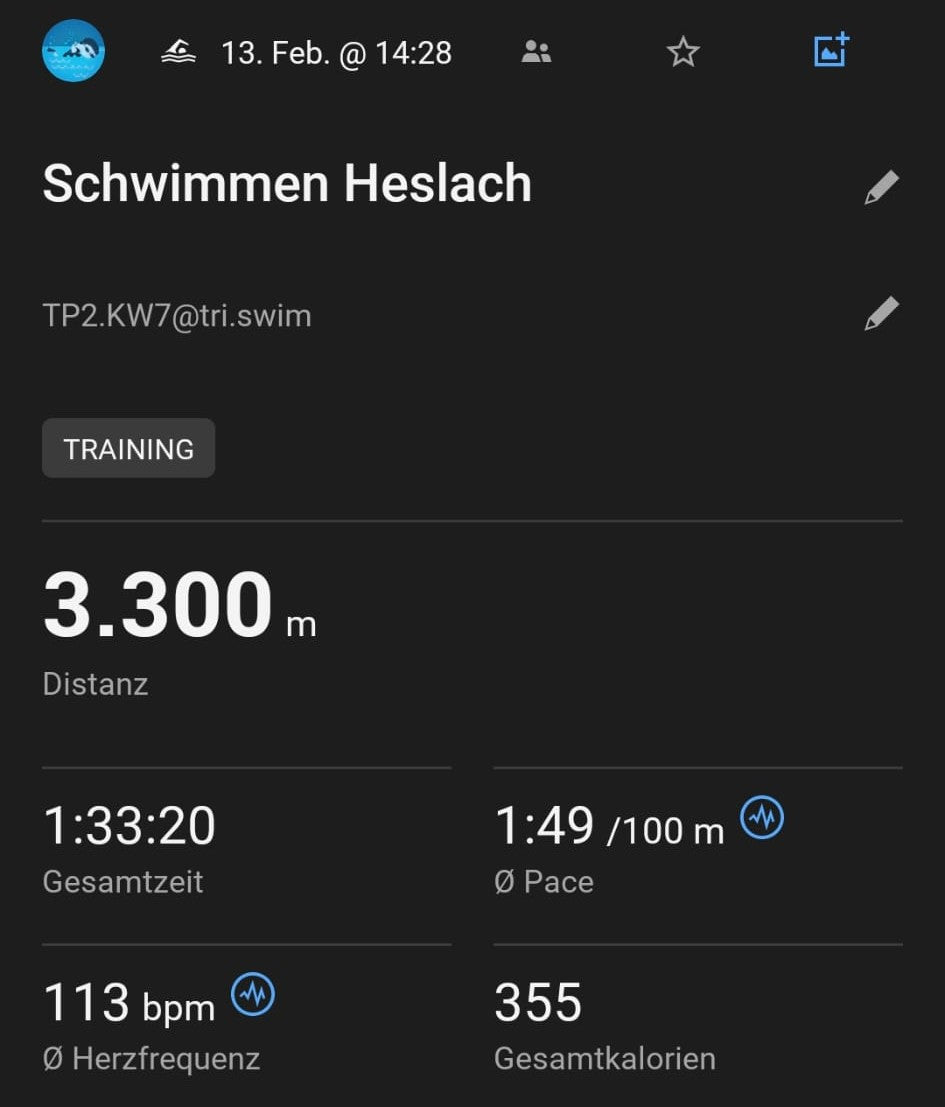Add a photo to this activity

831,51
